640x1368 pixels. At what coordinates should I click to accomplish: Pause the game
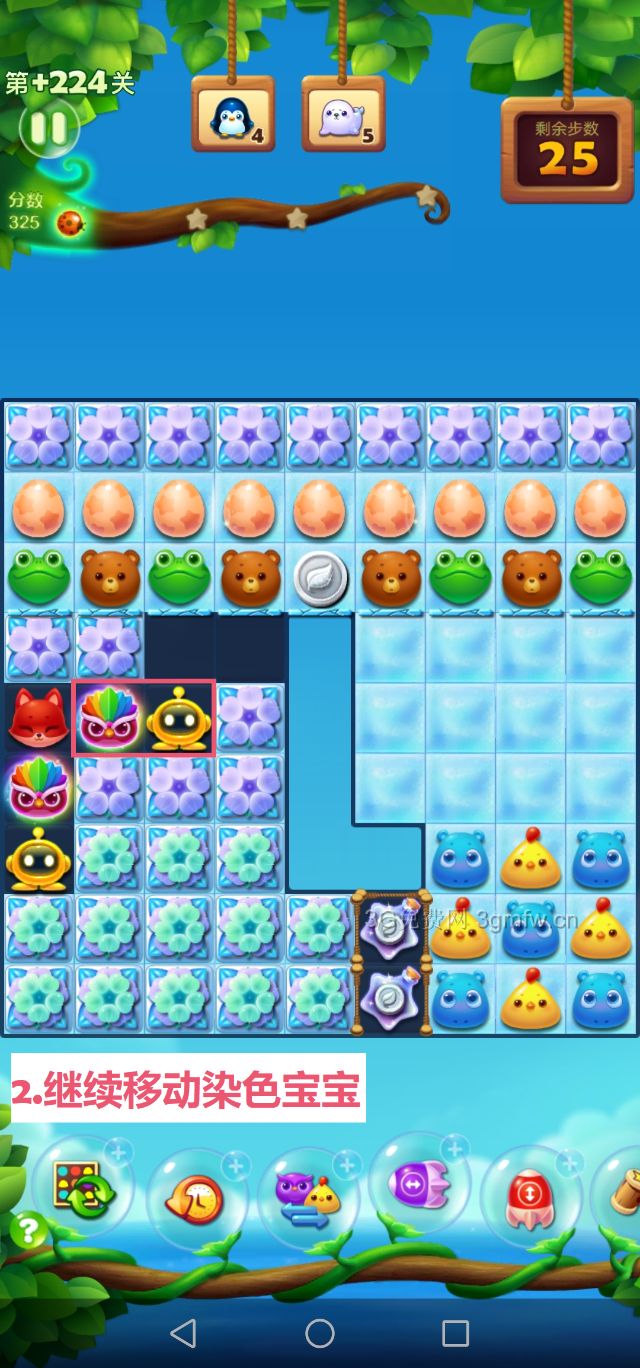47,129
